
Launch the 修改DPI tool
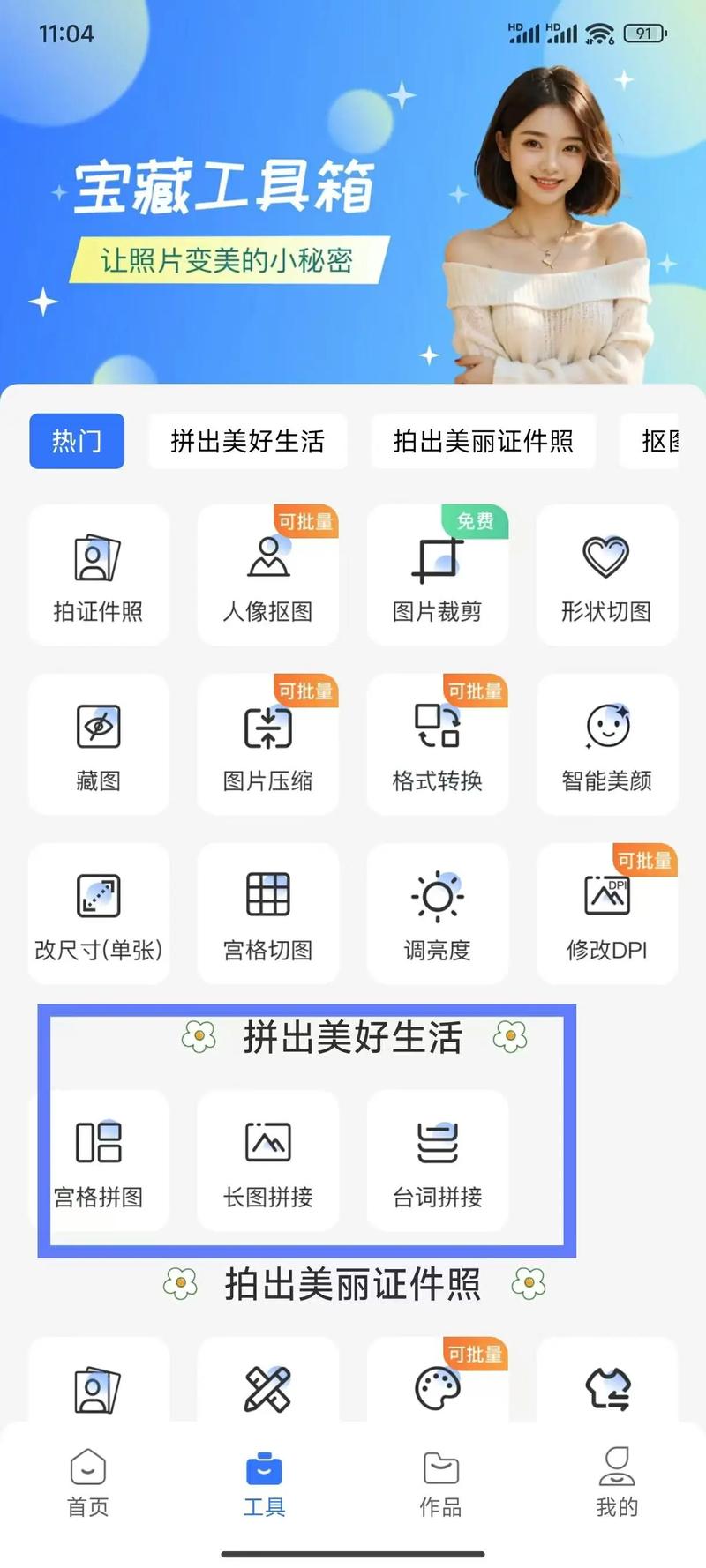tap(606, 914)
